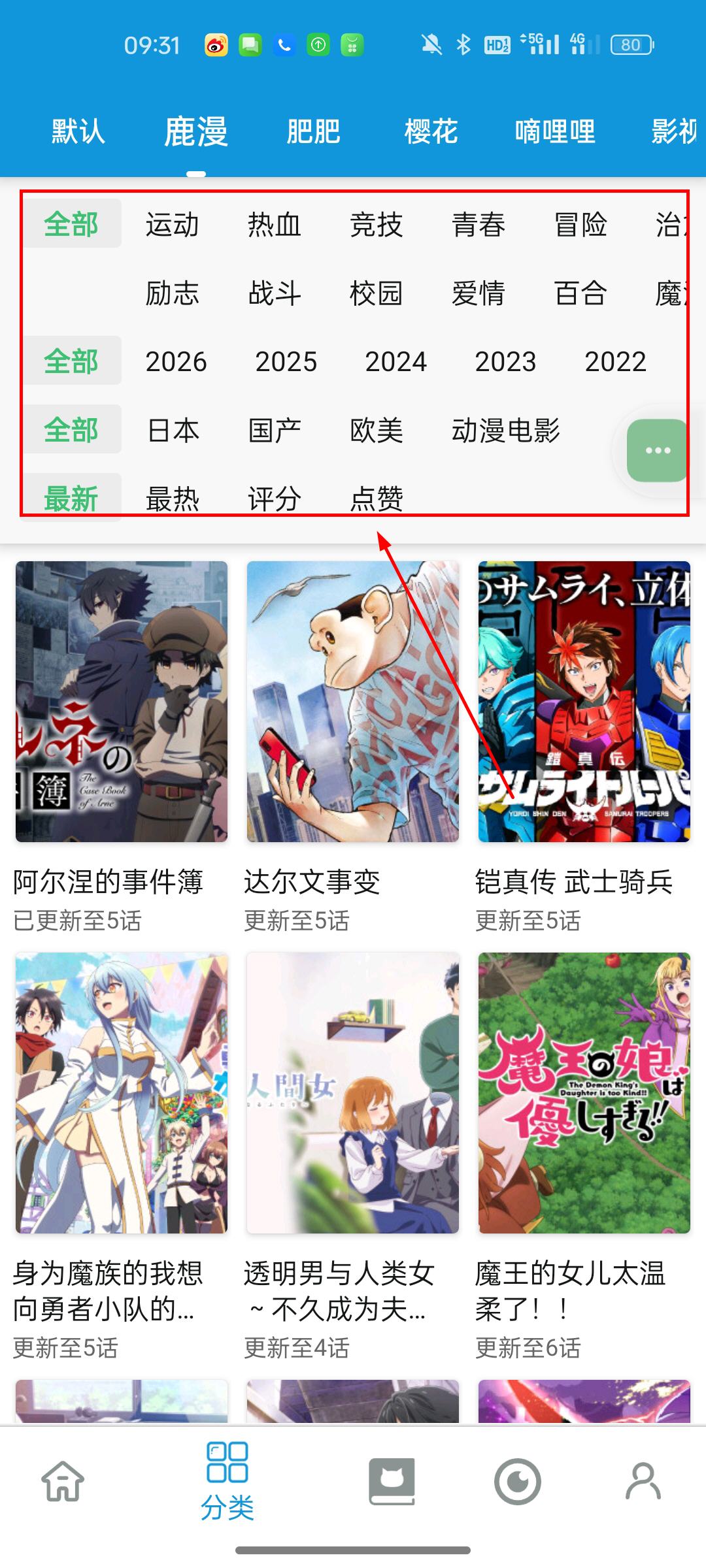Screen dimensions: 706x1568
Task: Filter anime by year 2025
Action: click(286, 362)
